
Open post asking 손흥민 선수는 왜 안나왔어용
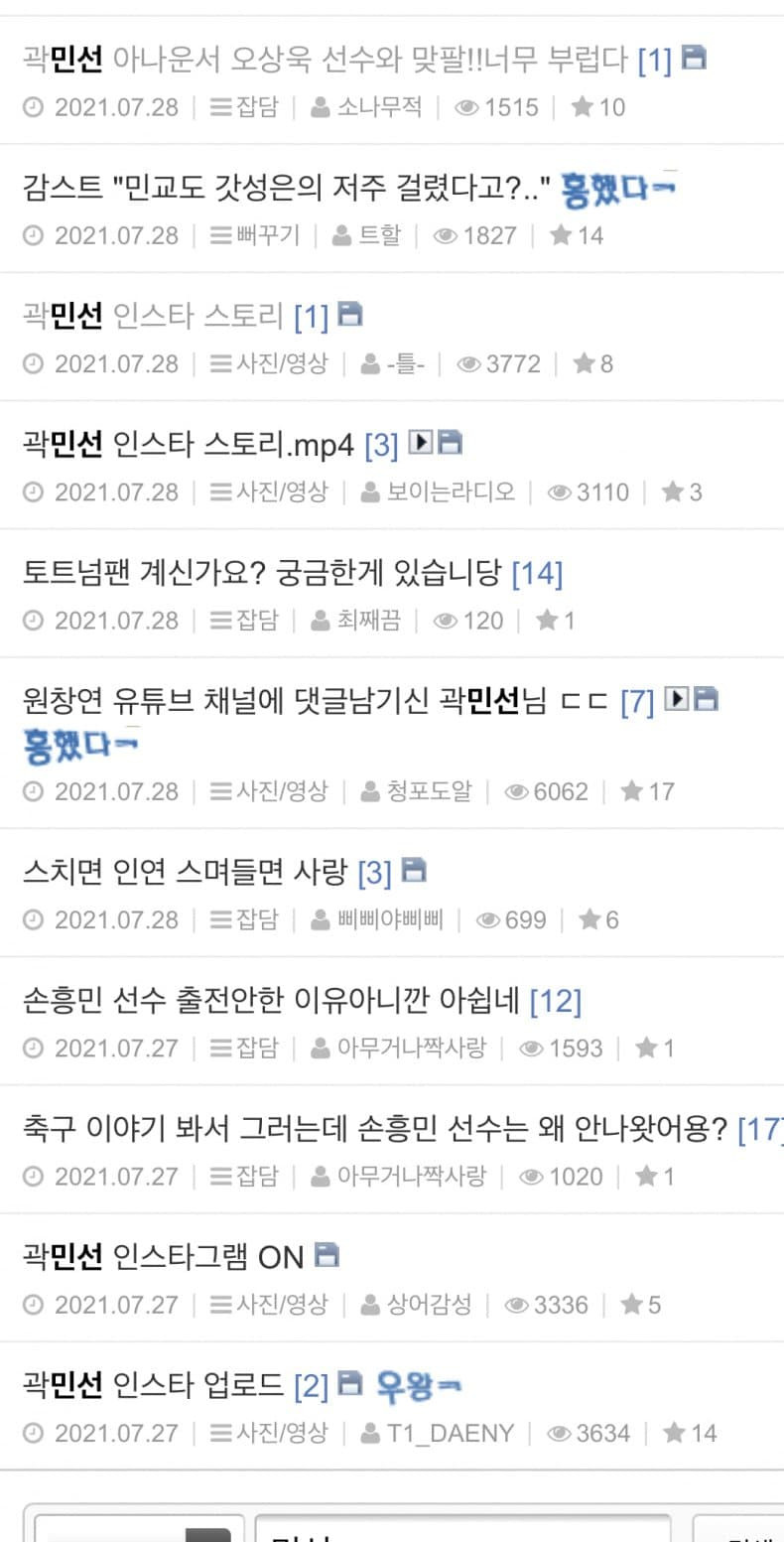[x=375, y=1128]
